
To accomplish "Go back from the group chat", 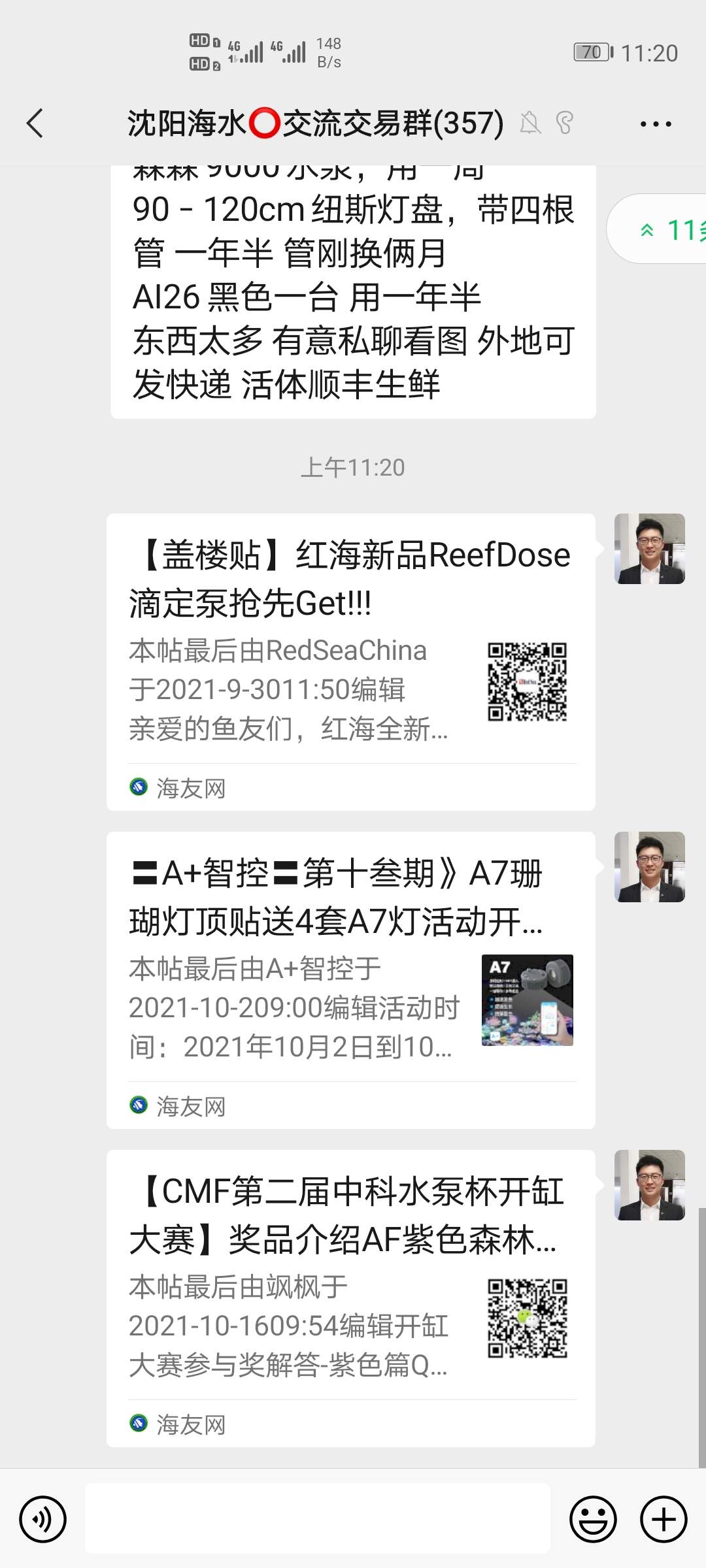I will coord(35,123).
